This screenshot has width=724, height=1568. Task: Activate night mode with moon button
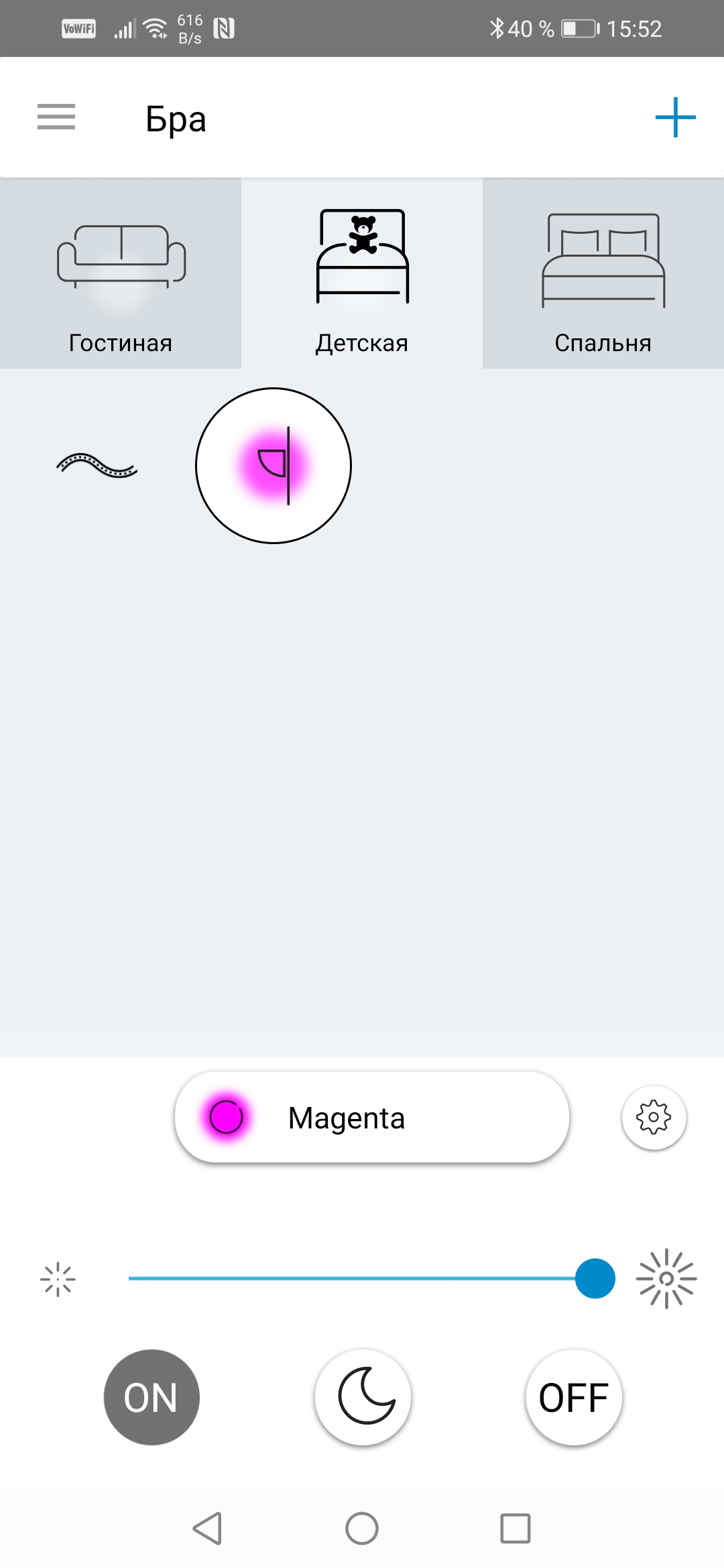point(363,1397)
